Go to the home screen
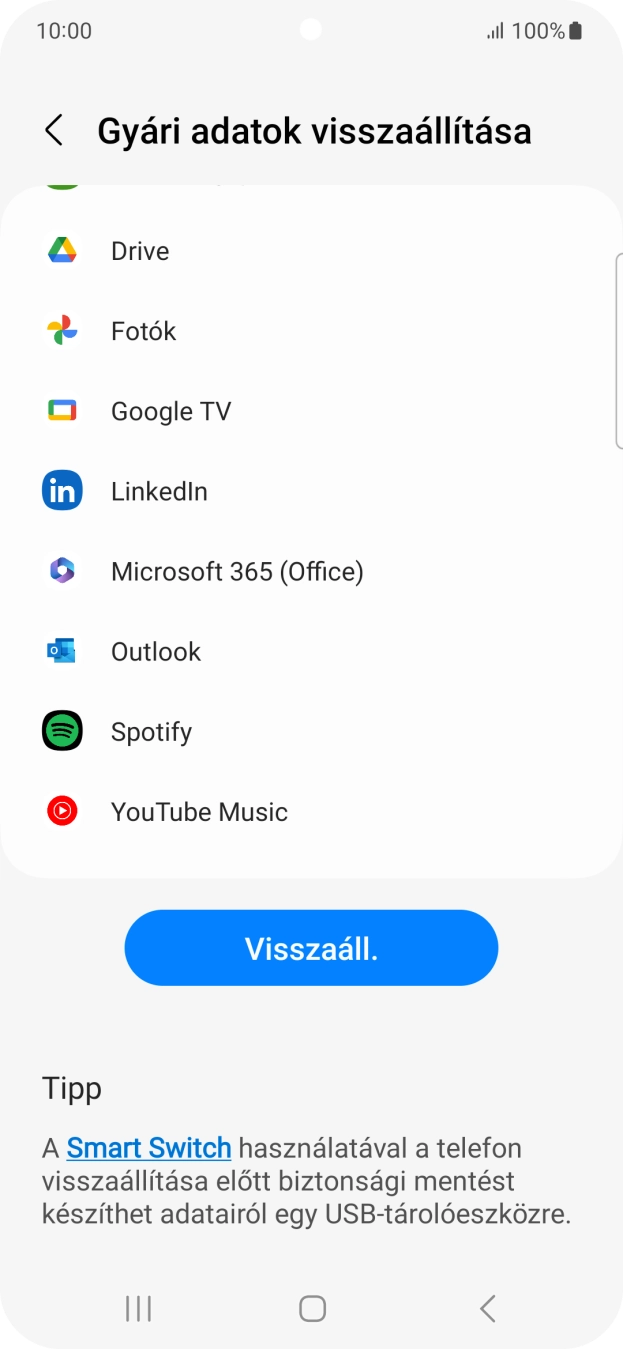The width and height of the screenshot is (623, 1349). pos(312,1308)
